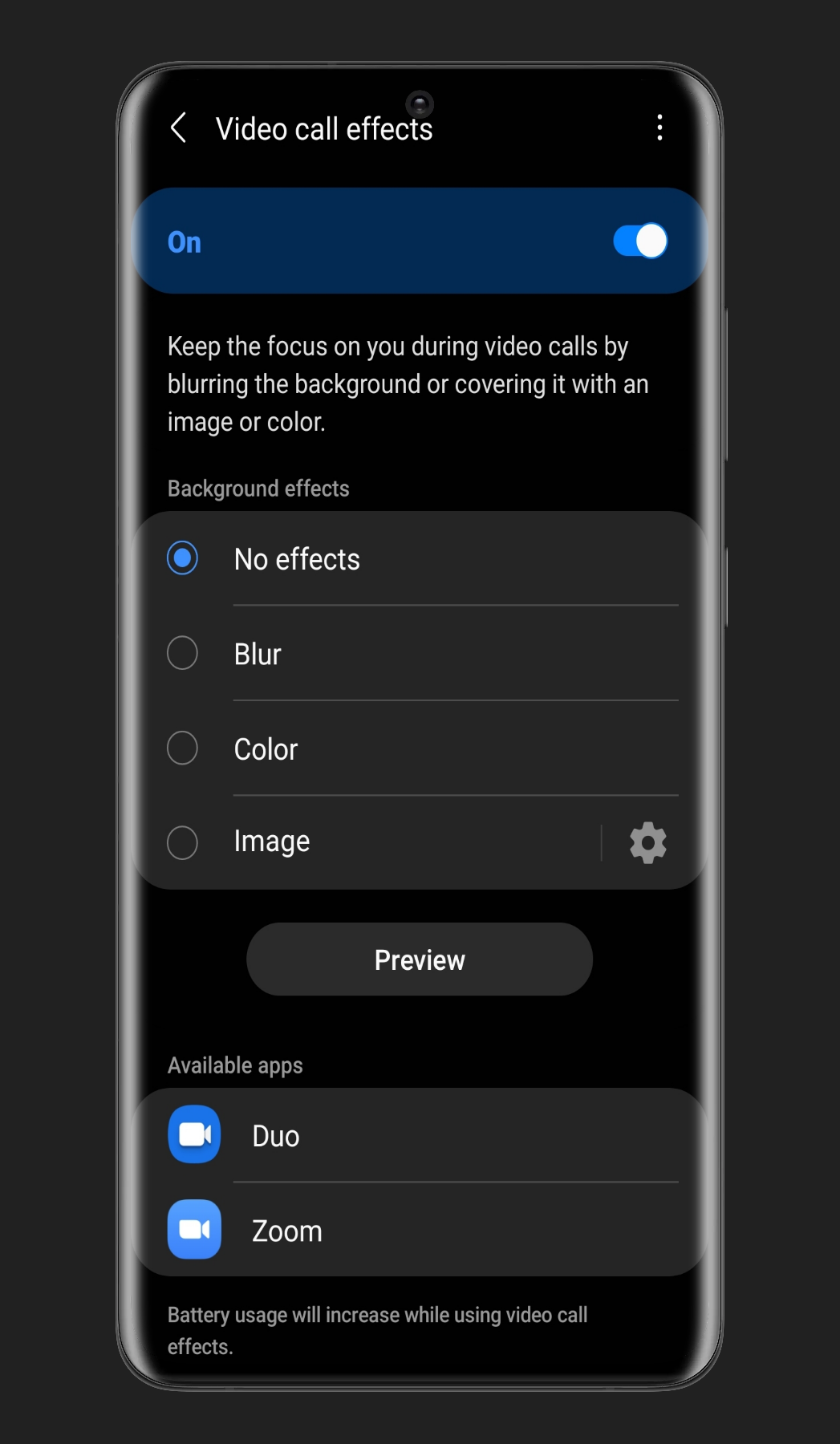Go back from Video call effects
The height and width of the screenshot is (1444, 840).
click(179, 128)
